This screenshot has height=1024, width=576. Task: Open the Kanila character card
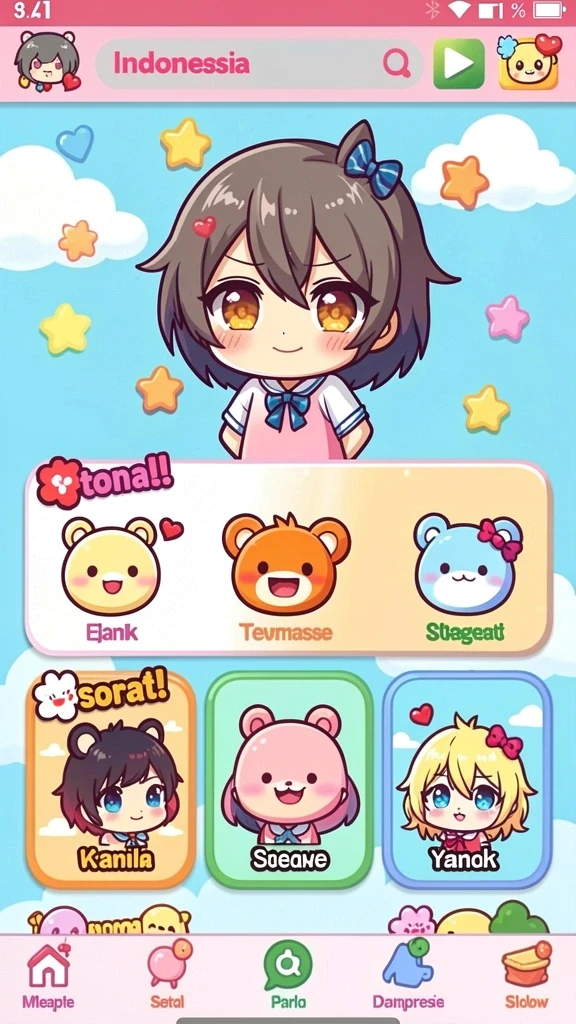pos(111,780)
